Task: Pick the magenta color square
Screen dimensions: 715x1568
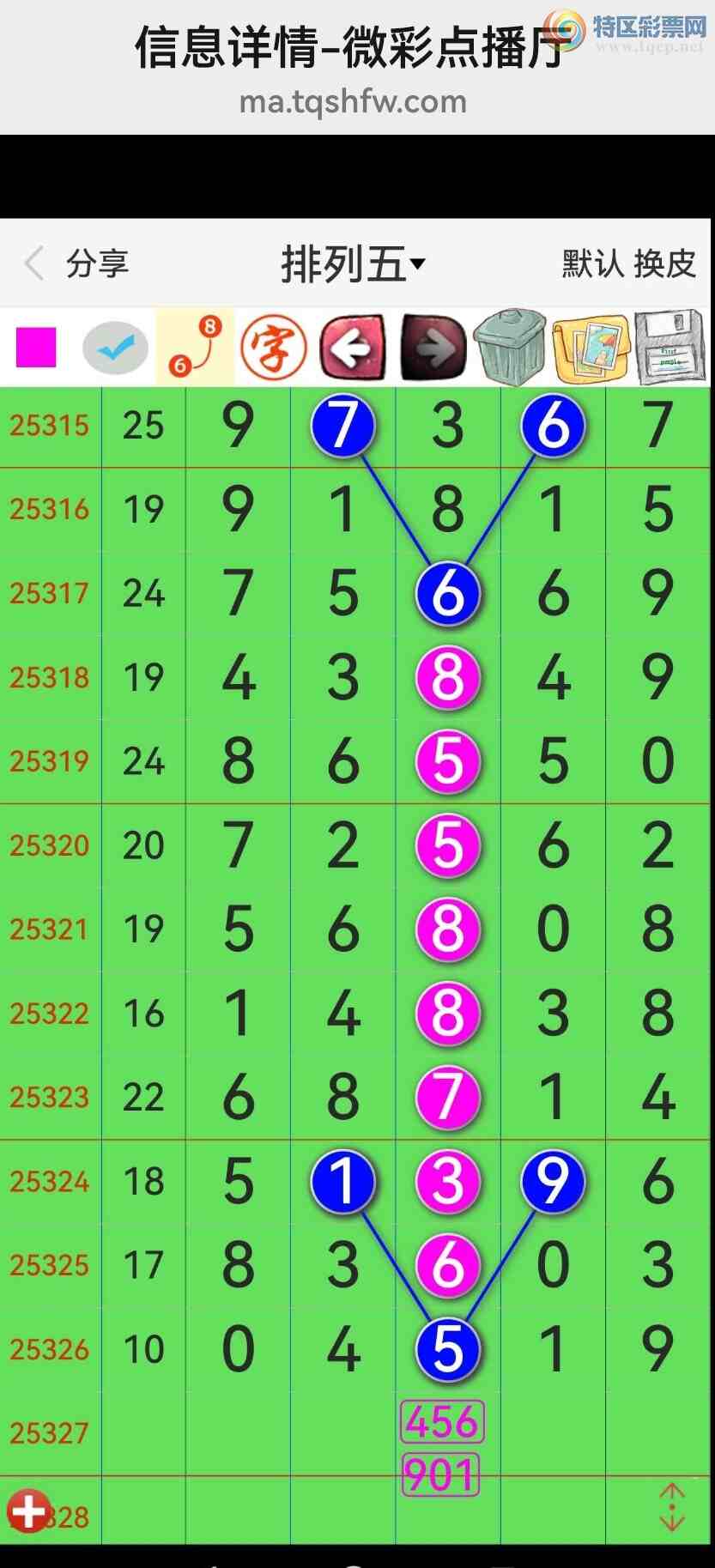Action: tap(36, 348)
